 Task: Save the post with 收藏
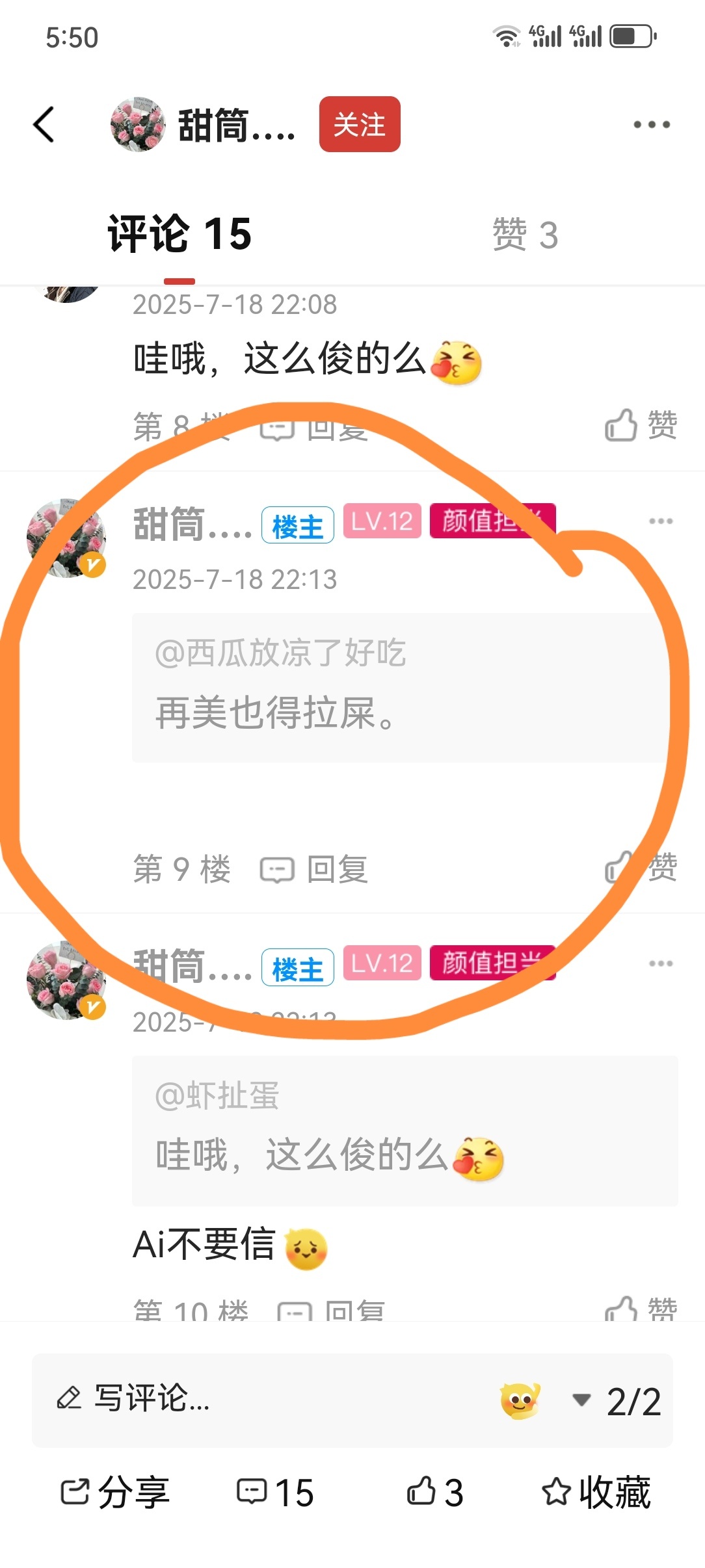point(596,1492)
